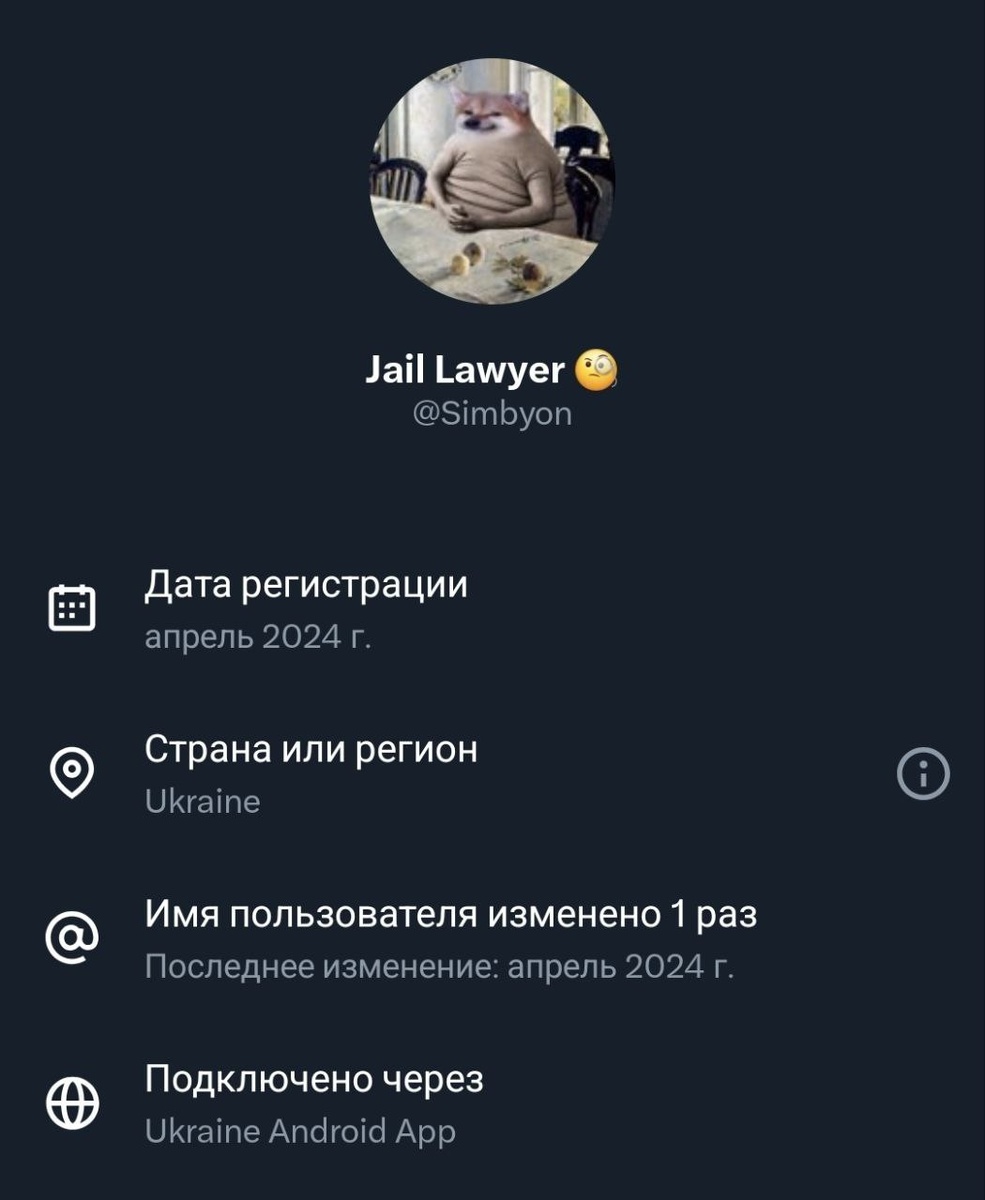Screen dimensions: 985x1200
Task: Click the @Simbyon handle
Action: pos(492,411)
